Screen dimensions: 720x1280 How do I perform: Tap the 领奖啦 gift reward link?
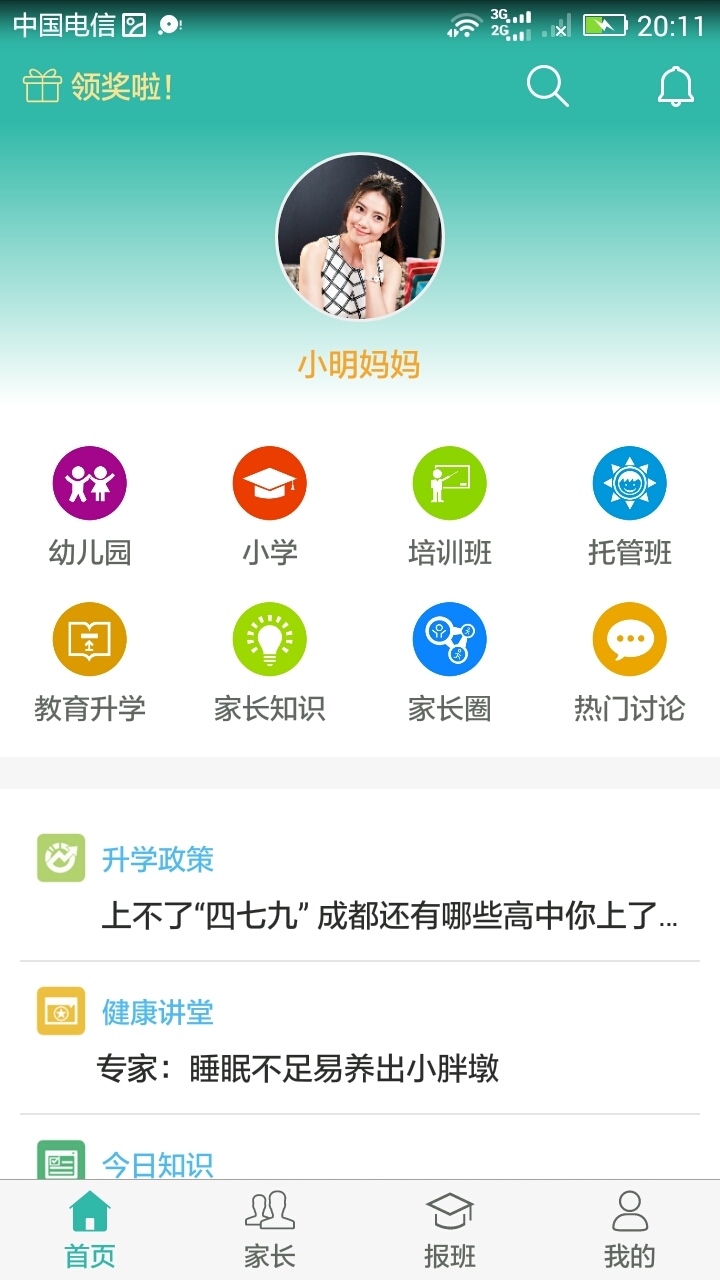click(x=99, y=87)
